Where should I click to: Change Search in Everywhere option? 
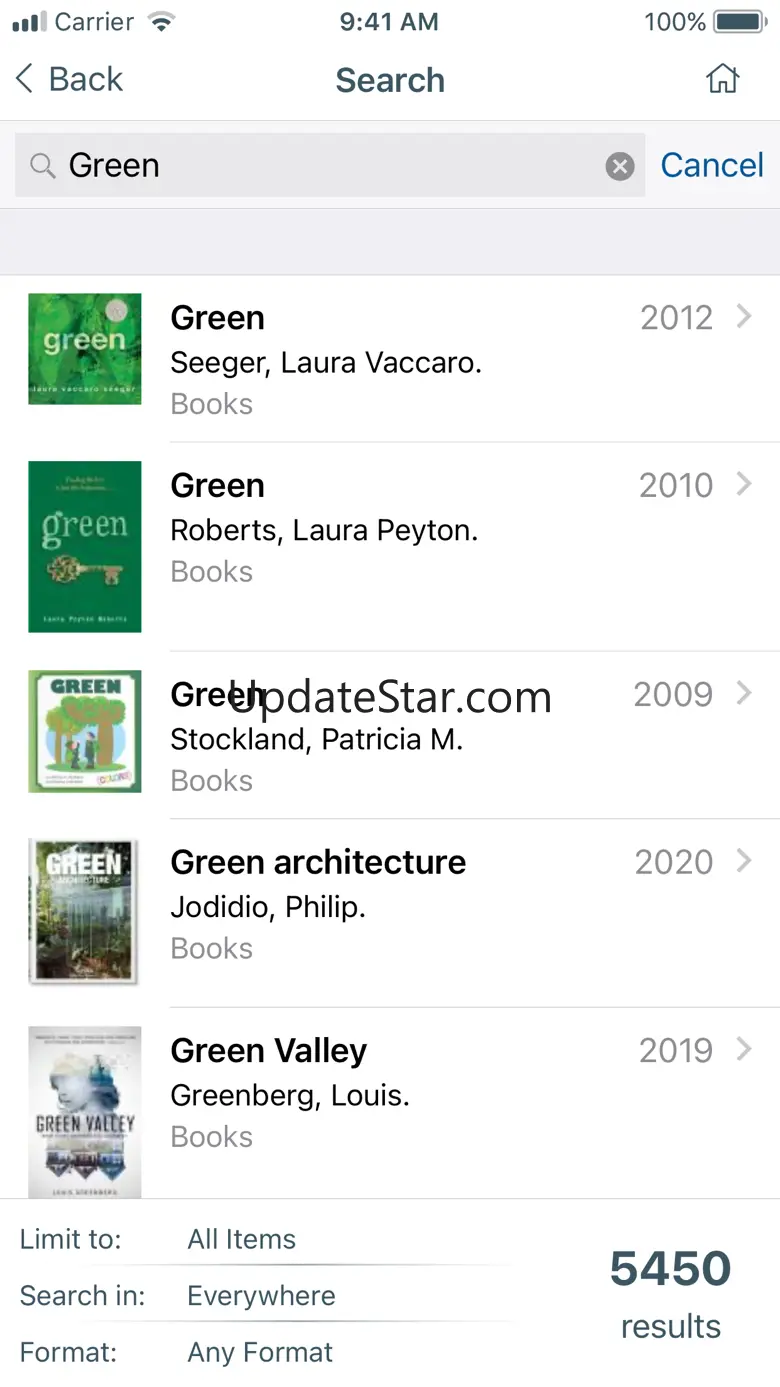(x=261, y=1296)
